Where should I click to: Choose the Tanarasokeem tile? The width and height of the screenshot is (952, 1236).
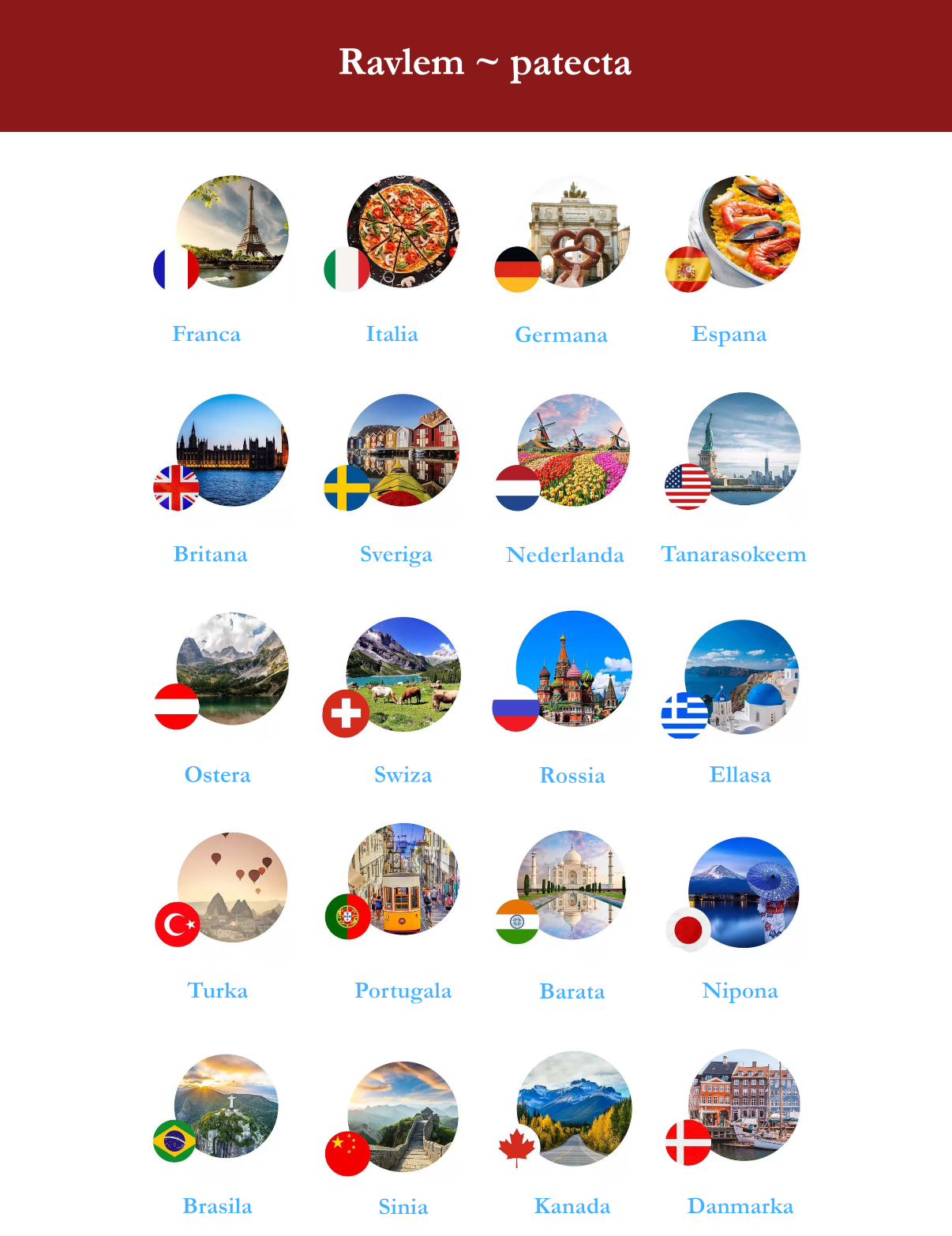coord(744,448)
